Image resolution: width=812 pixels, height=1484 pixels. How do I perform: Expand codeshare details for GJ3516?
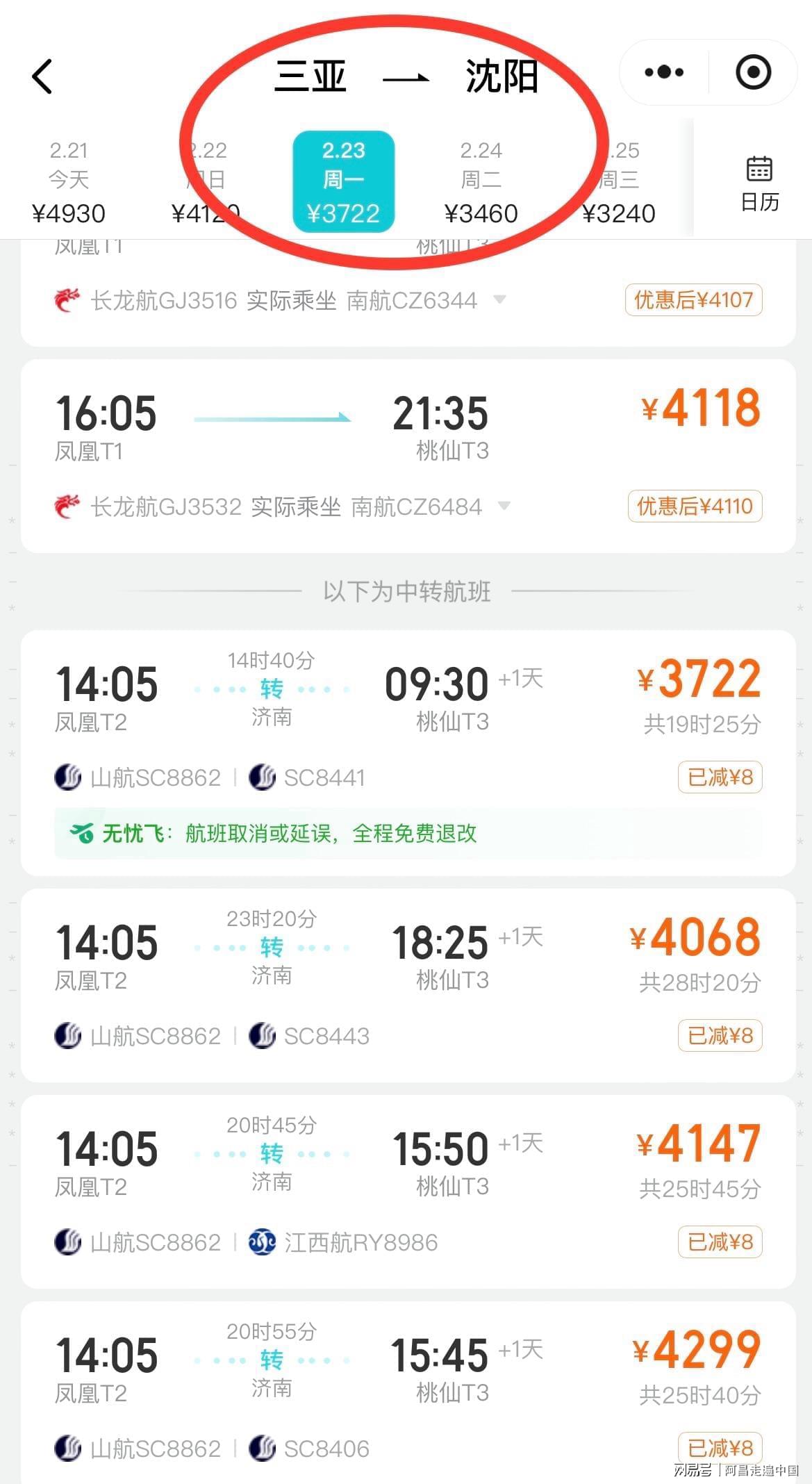(499, 300)
